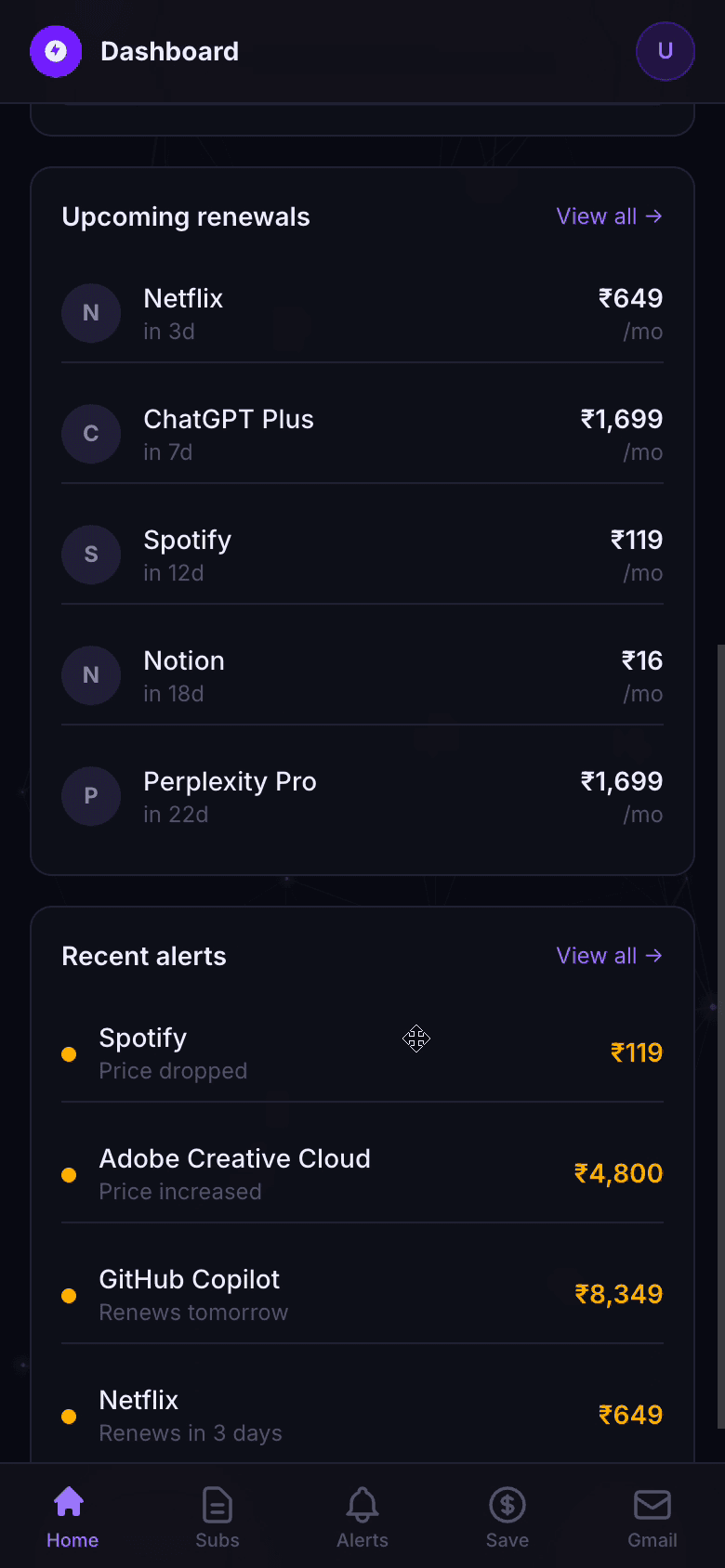Select the Subs tab icon
The width and height of the screenshot is (725, 1568).
click(x=217, y=1502)
